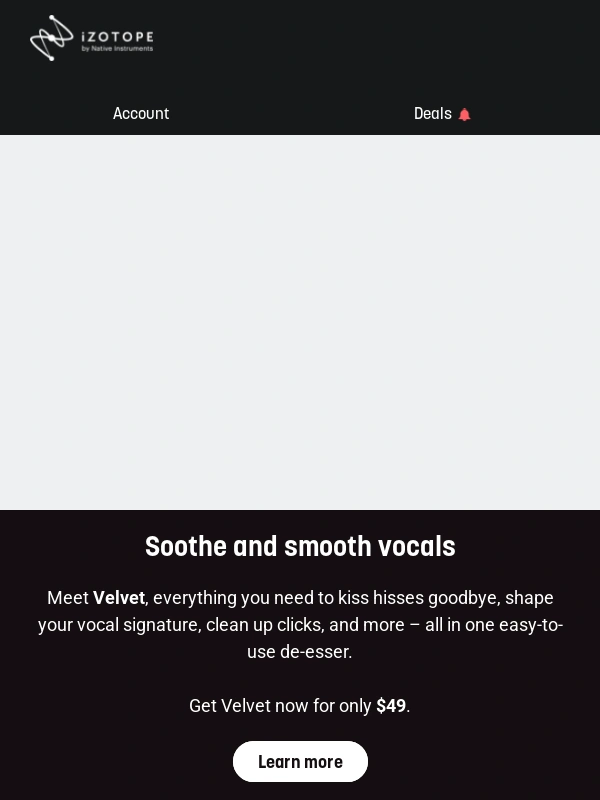Open the Account link
Screen dimensions: 600x800
pos(141,114)
